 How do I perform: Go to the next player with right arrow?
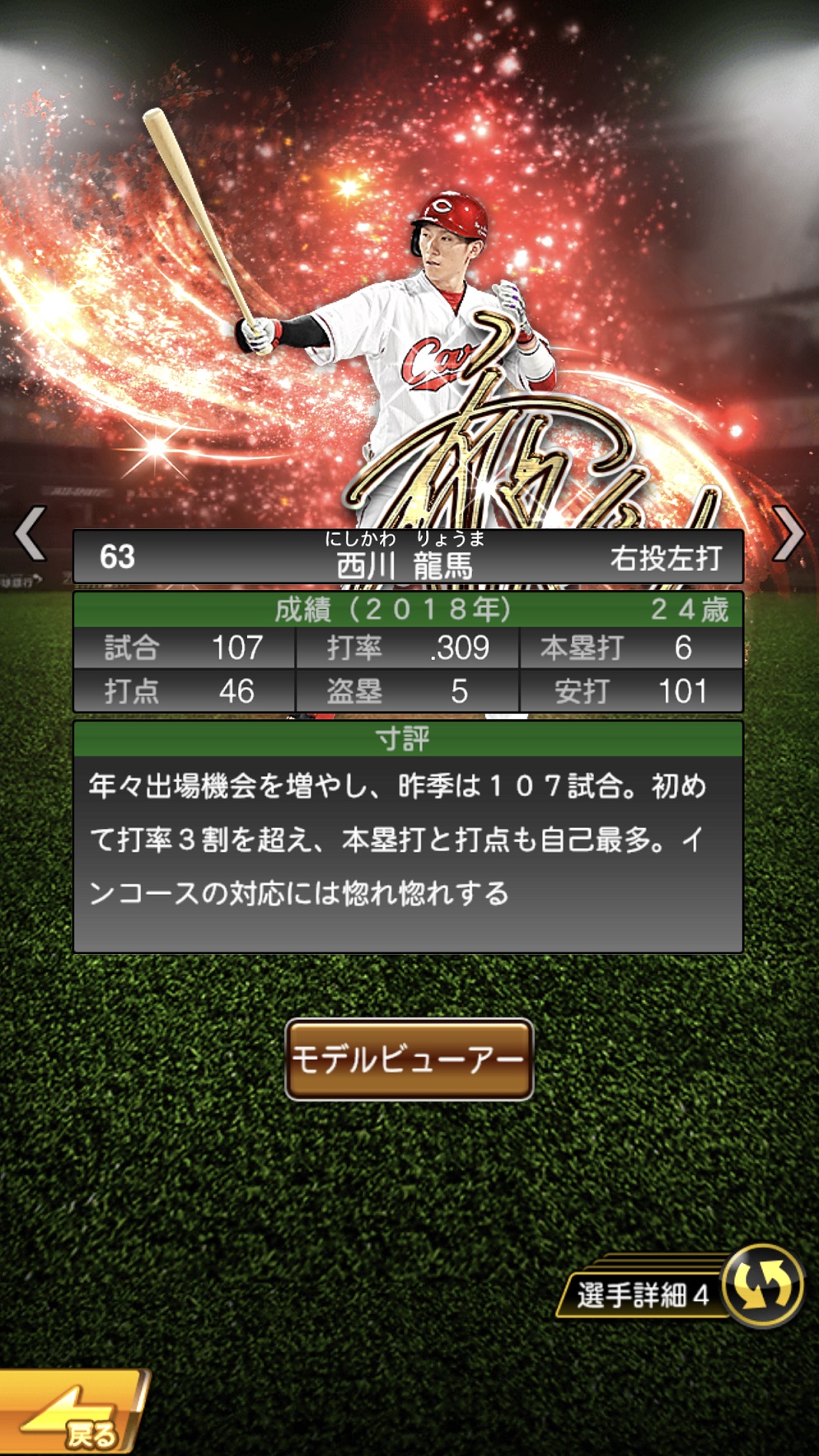point(788,534)
